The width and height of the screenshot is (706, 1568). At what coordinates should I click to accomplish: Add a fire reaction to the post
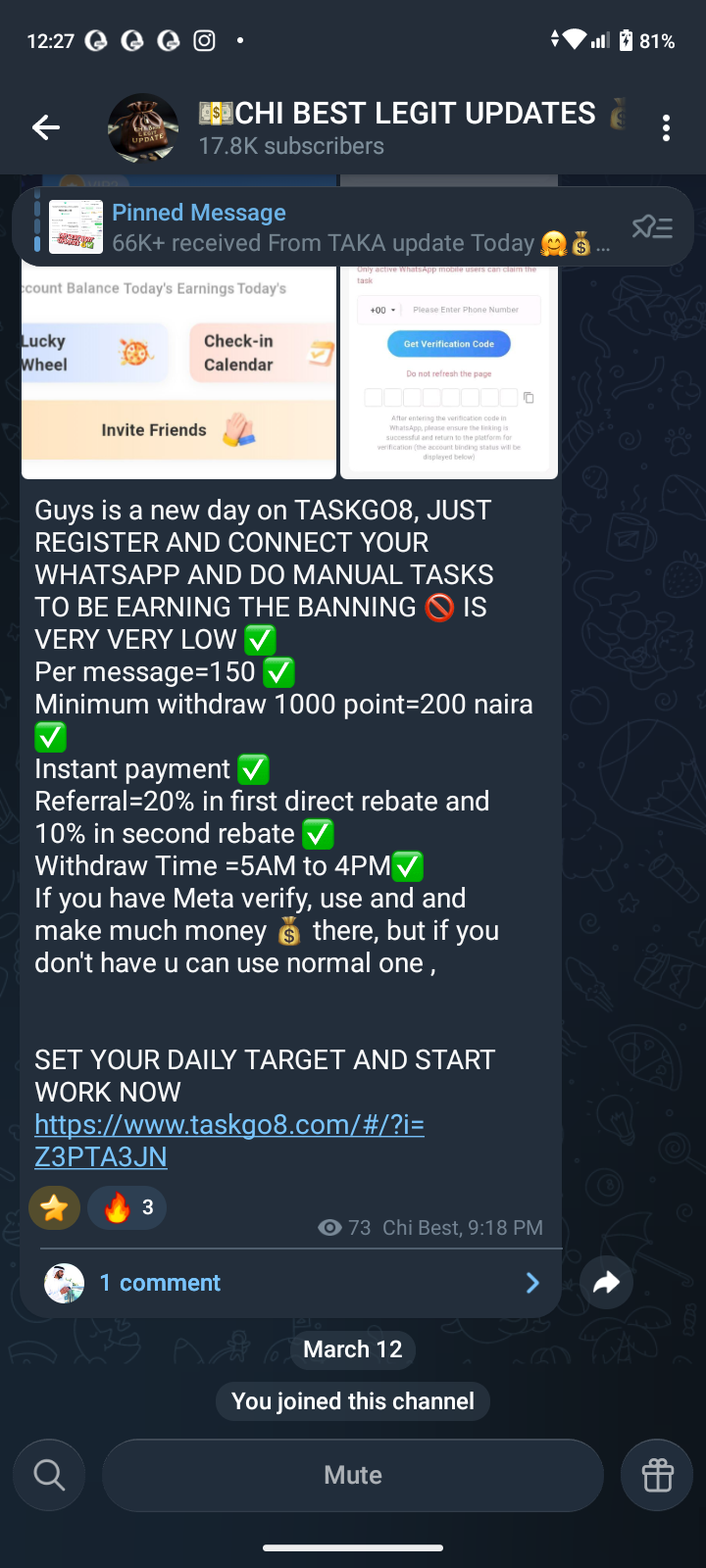point(127,1207)
